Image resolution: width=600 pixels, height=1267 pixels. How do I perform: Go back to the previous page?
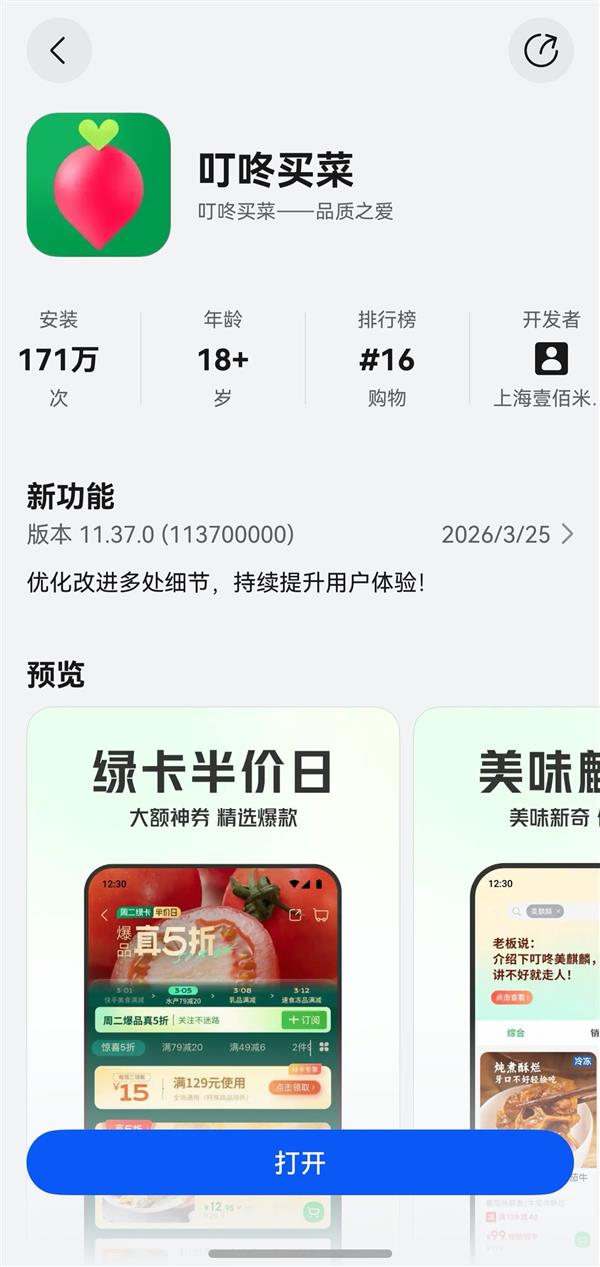pos(58,51)
